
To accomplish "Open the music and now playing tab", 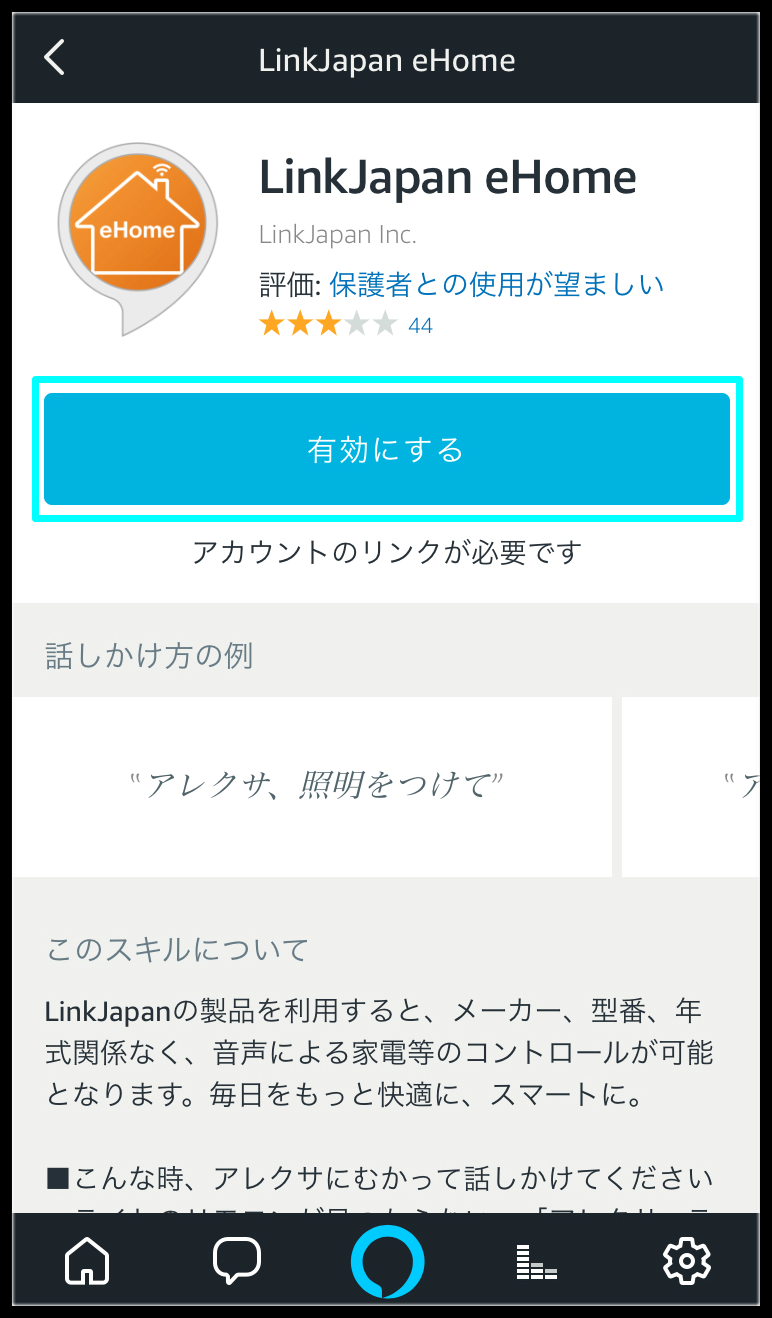I will point(536,1262).
